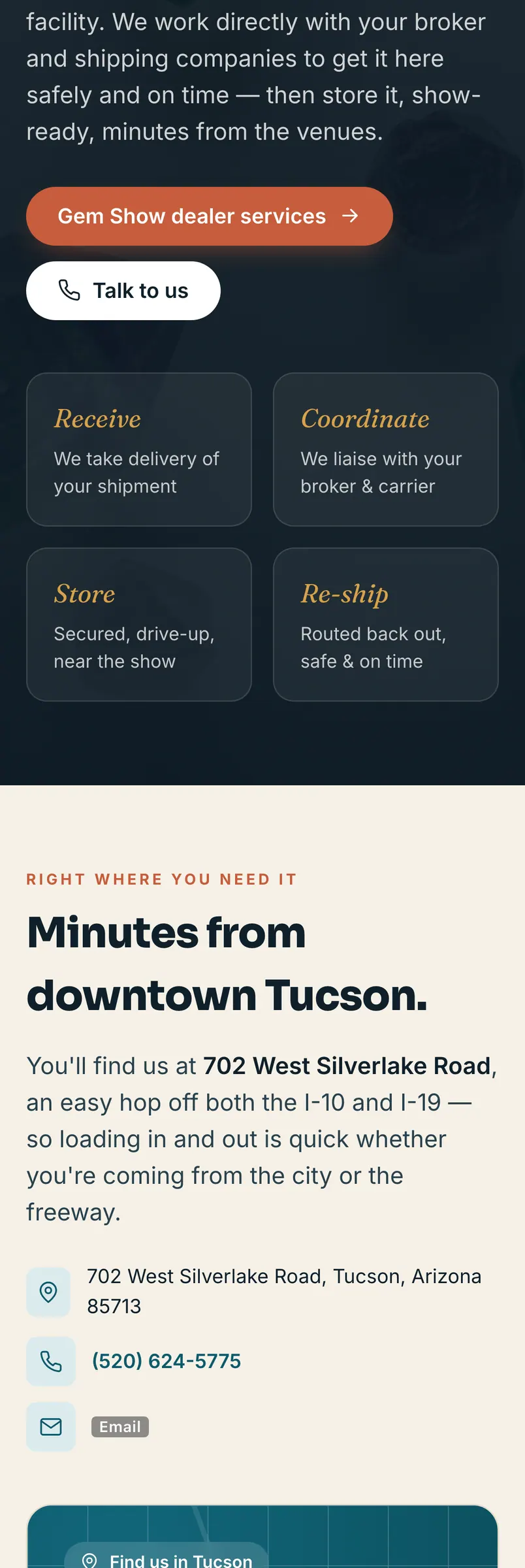Open Gem Show dealer services
The height and width of the screenshot is (1568, 525).
[209, 216]
